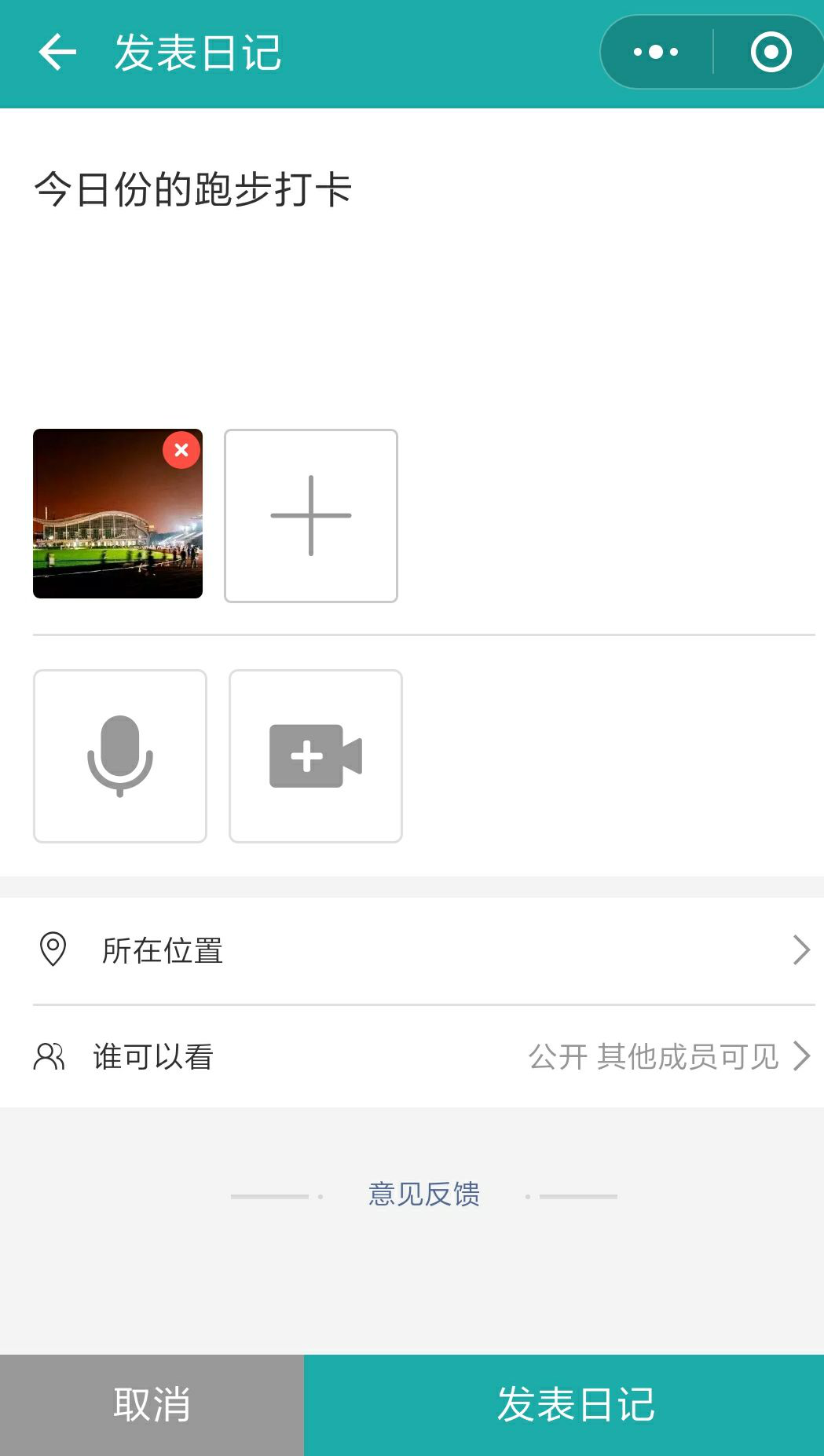Add another photo with the plus tile
This screenshot has height=1456, width=824.
point(311,516)
